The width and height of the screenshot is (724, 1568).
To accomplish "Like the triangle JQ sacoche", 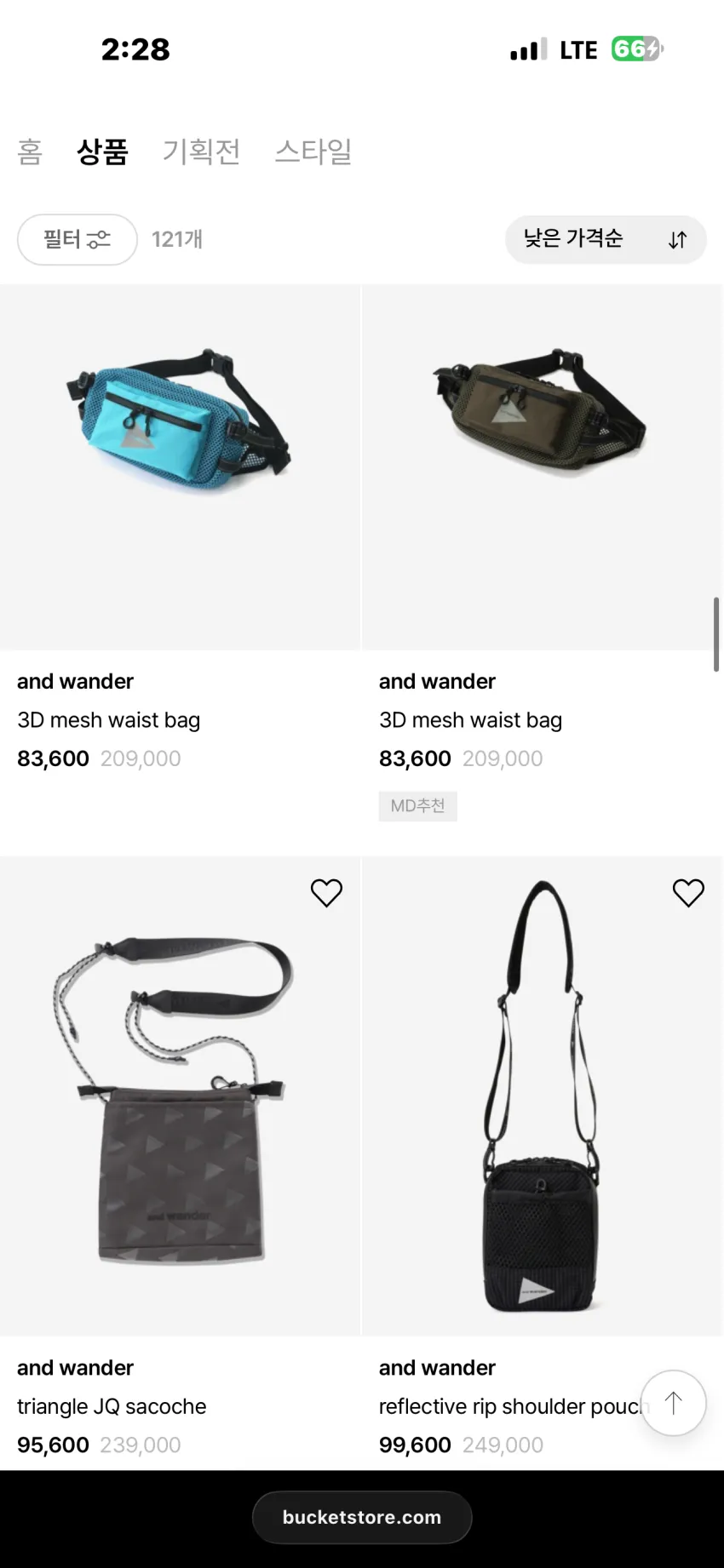I will coord(326,893).
